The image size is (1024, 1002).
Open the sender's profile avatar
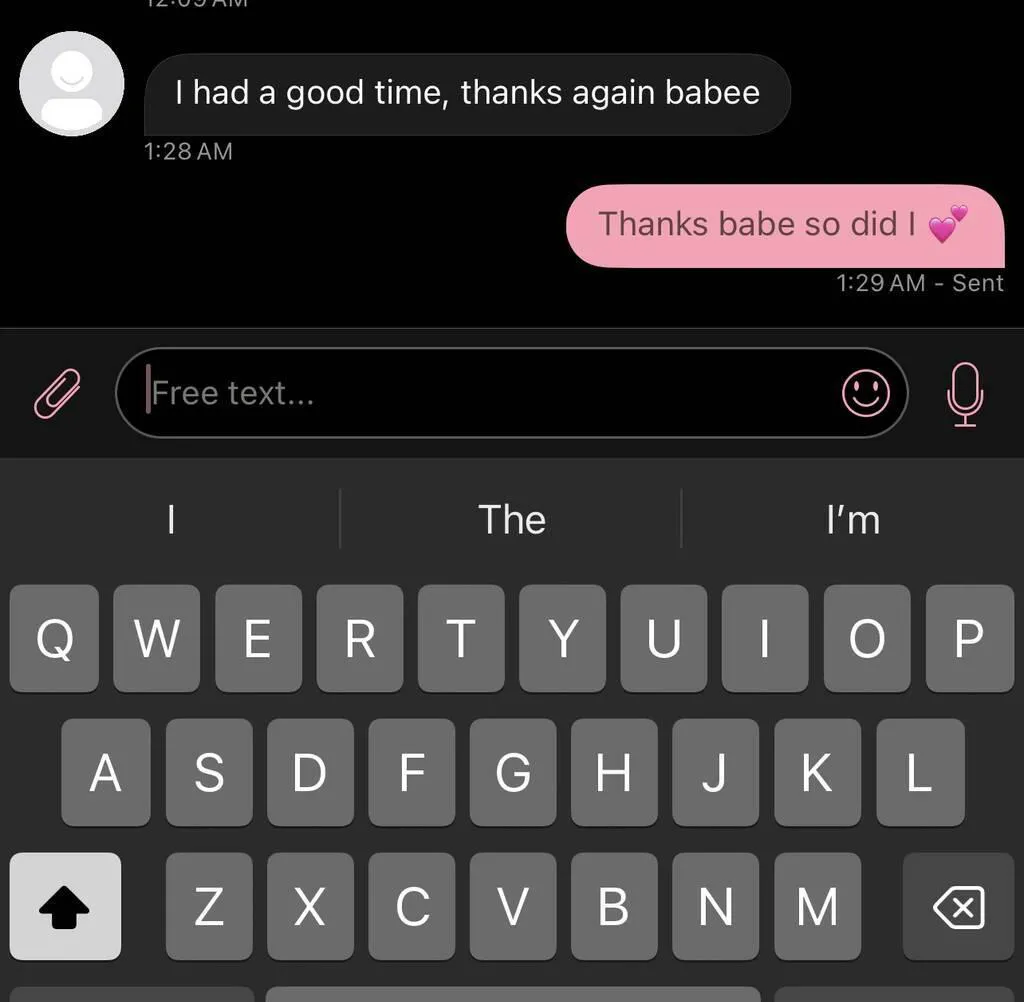point(72,84)
